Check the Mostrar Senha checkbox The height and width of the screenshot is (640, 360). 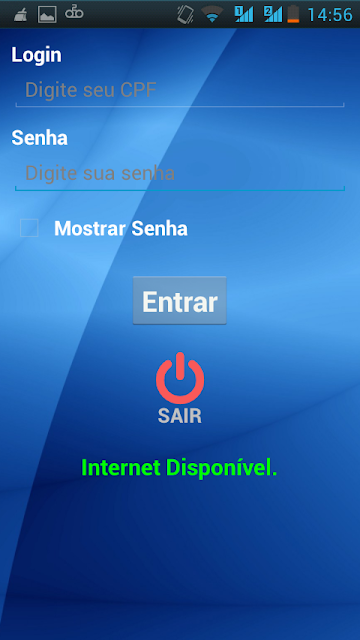click(29, 228)
